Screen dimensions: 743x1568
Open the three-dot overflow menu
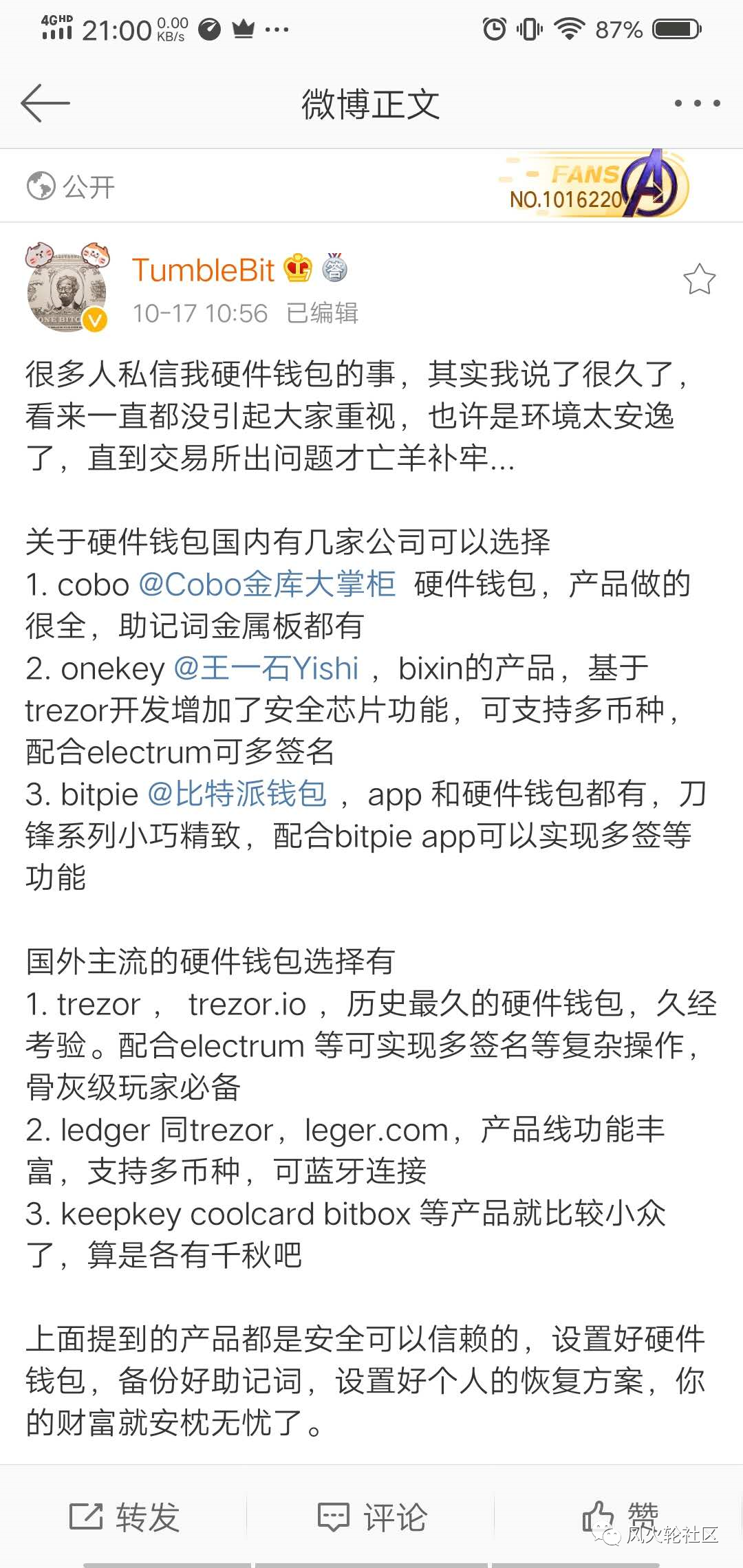click(696, 103)
